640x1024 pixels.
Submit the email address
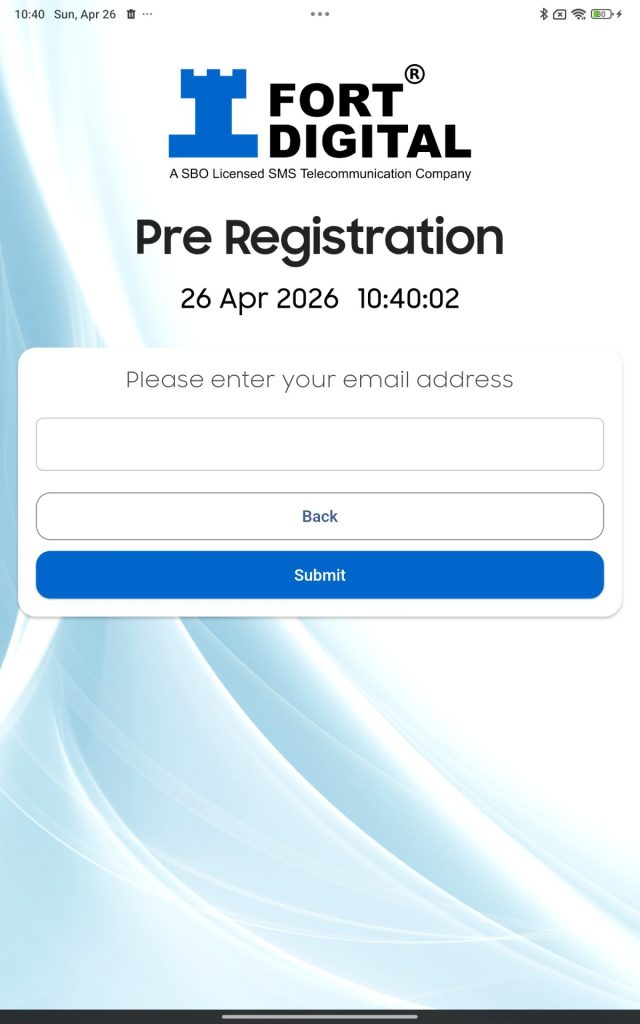pos(320,575)
